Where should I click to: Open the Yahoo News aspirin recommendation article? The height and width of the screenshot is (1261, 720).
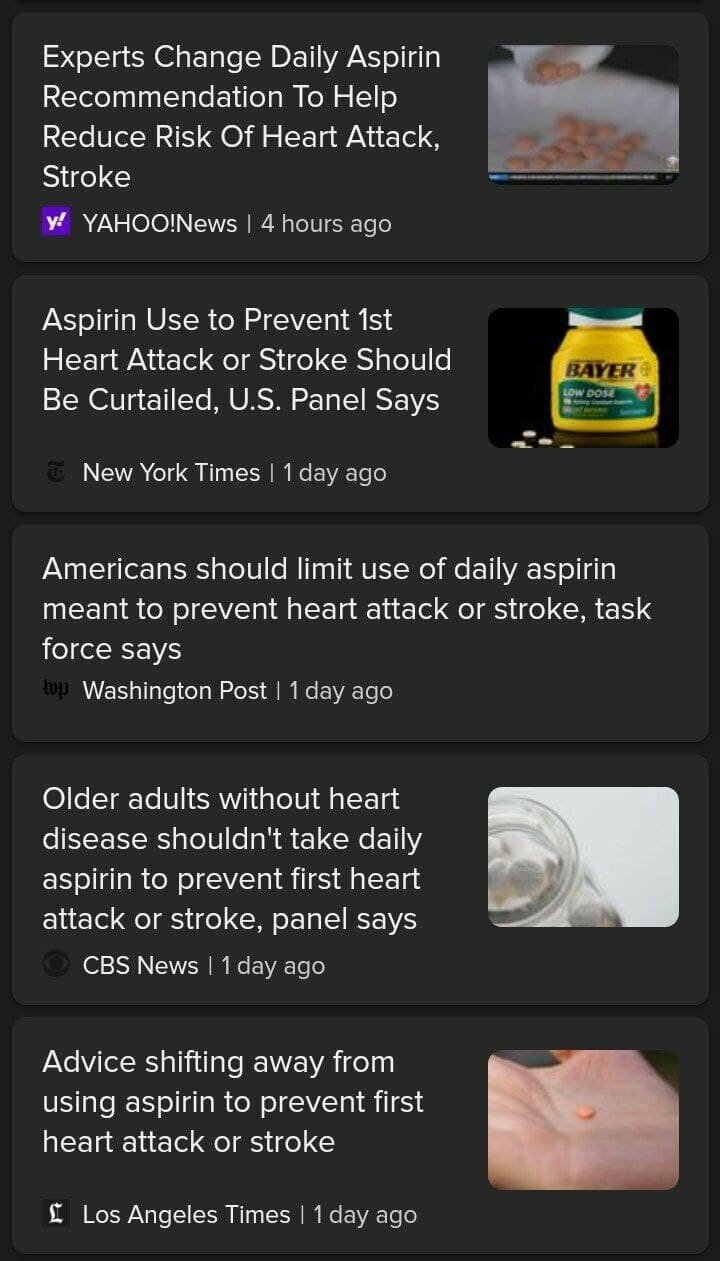click(241, 116)
